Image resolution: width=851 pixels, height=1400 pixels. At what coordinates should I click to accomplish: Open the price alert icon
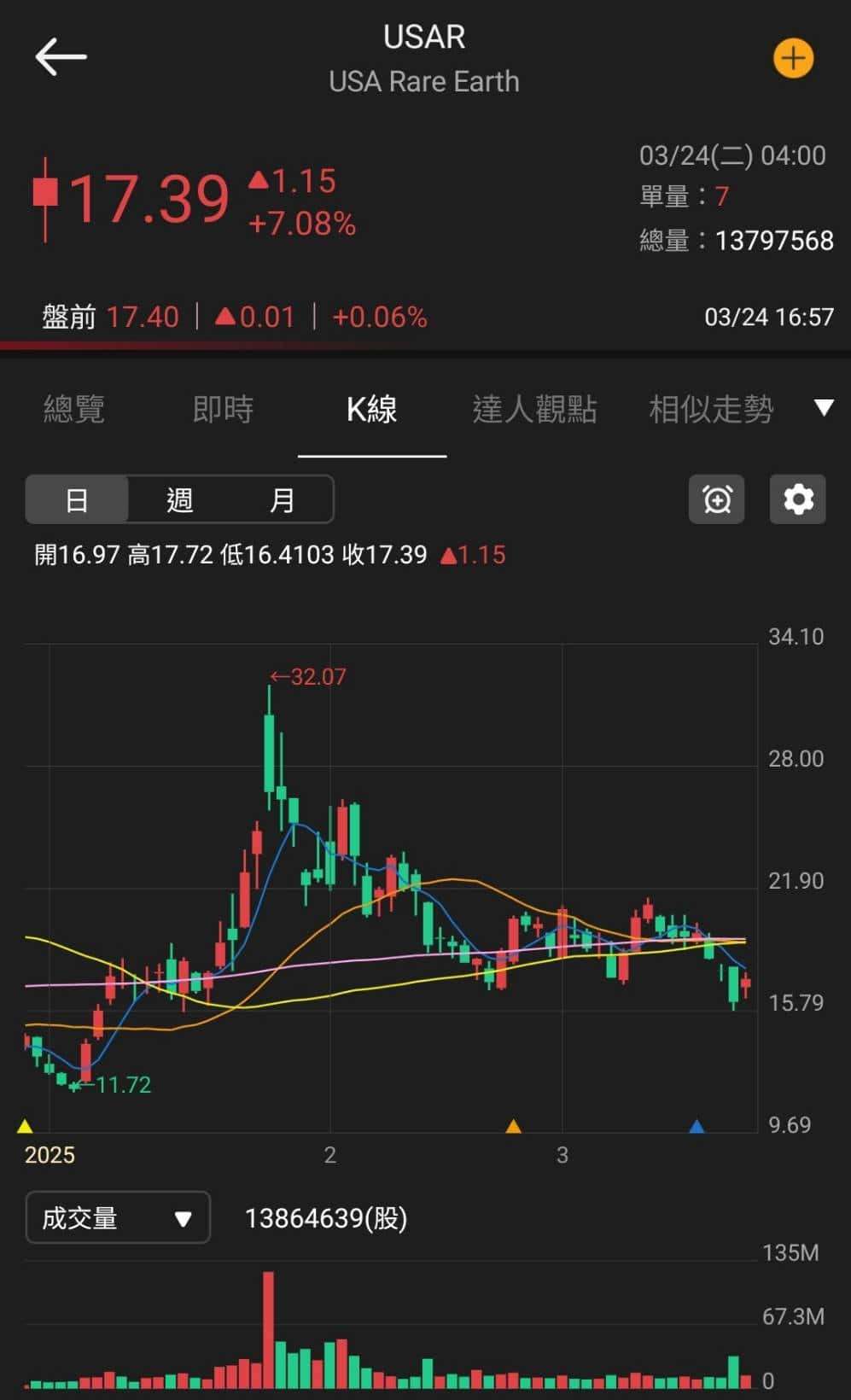click(x=716, y=499)
